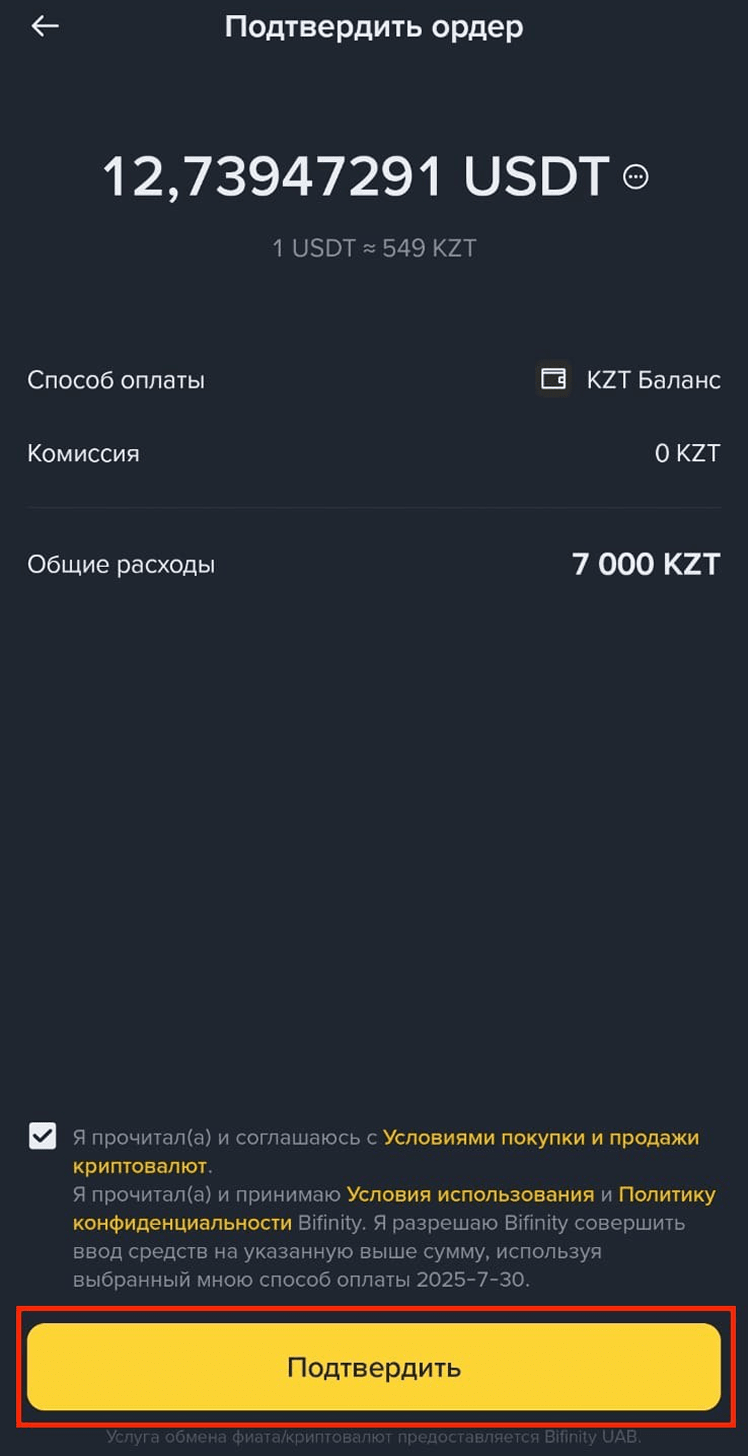Go back using the top arrow

[45, 27]
